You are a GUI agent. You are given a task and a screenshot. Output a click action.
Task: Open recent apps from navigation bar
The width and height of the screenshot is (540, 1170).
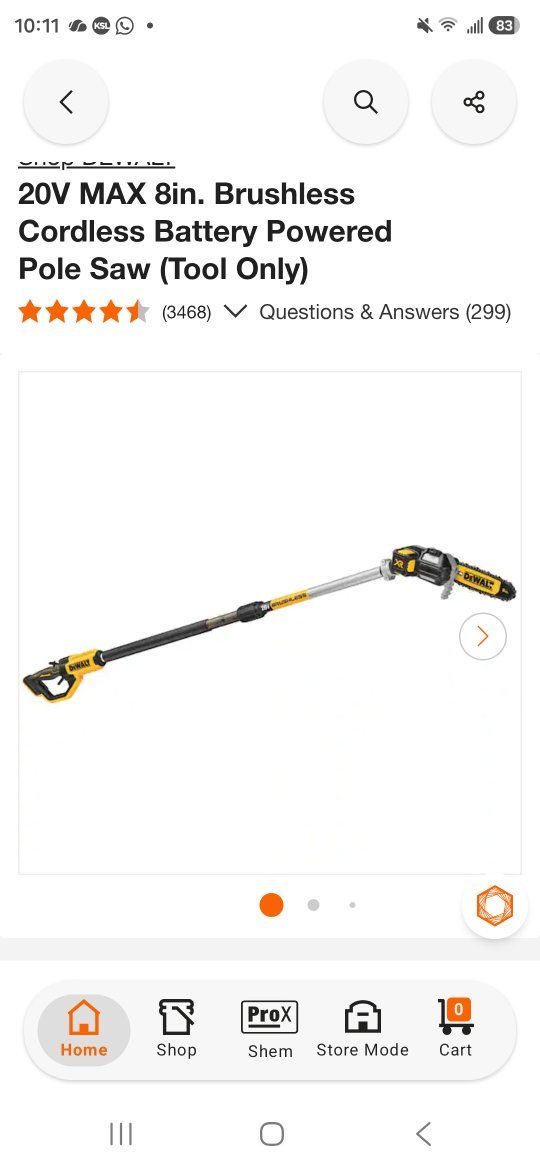coord(120,1134)
